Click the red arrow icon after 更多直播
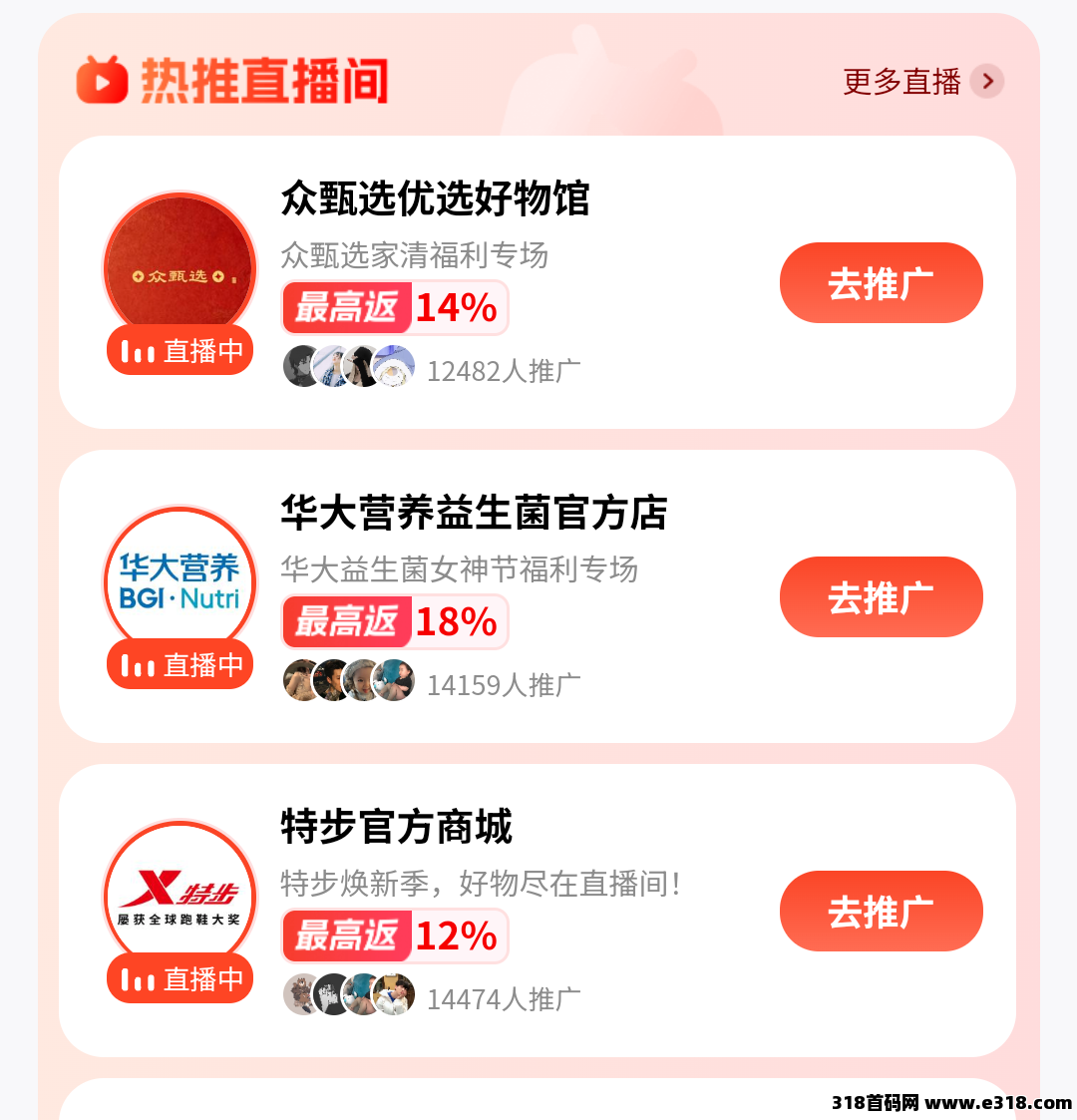 (987, 82)
